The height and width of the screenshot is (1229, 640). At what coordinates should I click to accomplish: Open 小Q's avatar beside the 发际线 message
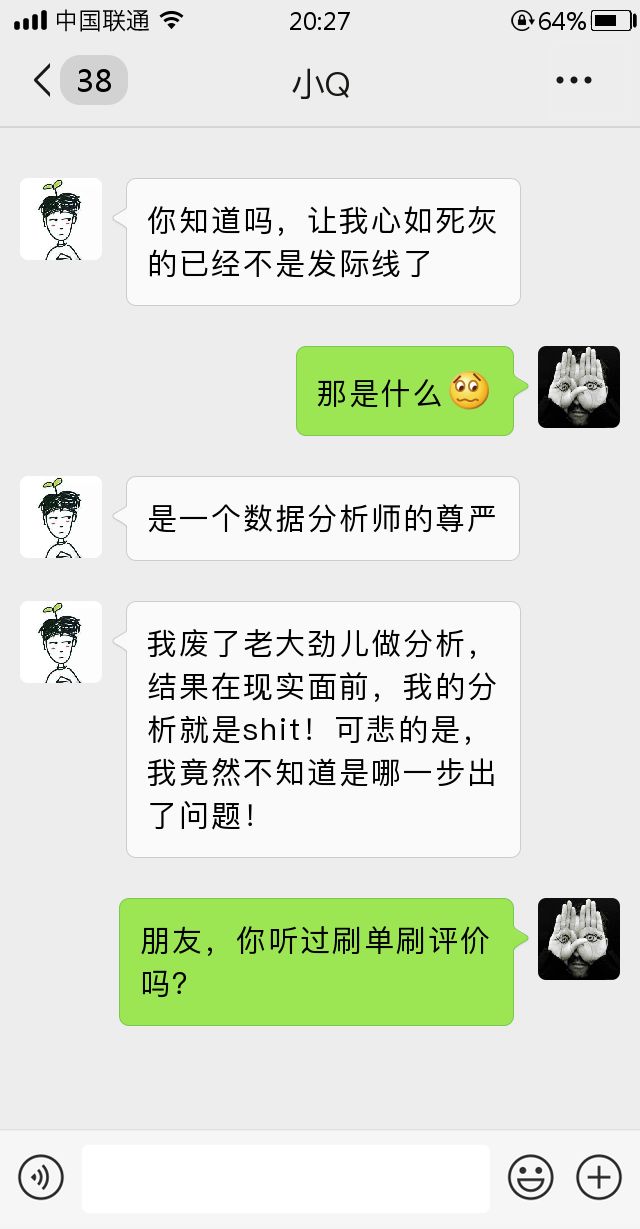pyautogui.click(x=61, y=219)
